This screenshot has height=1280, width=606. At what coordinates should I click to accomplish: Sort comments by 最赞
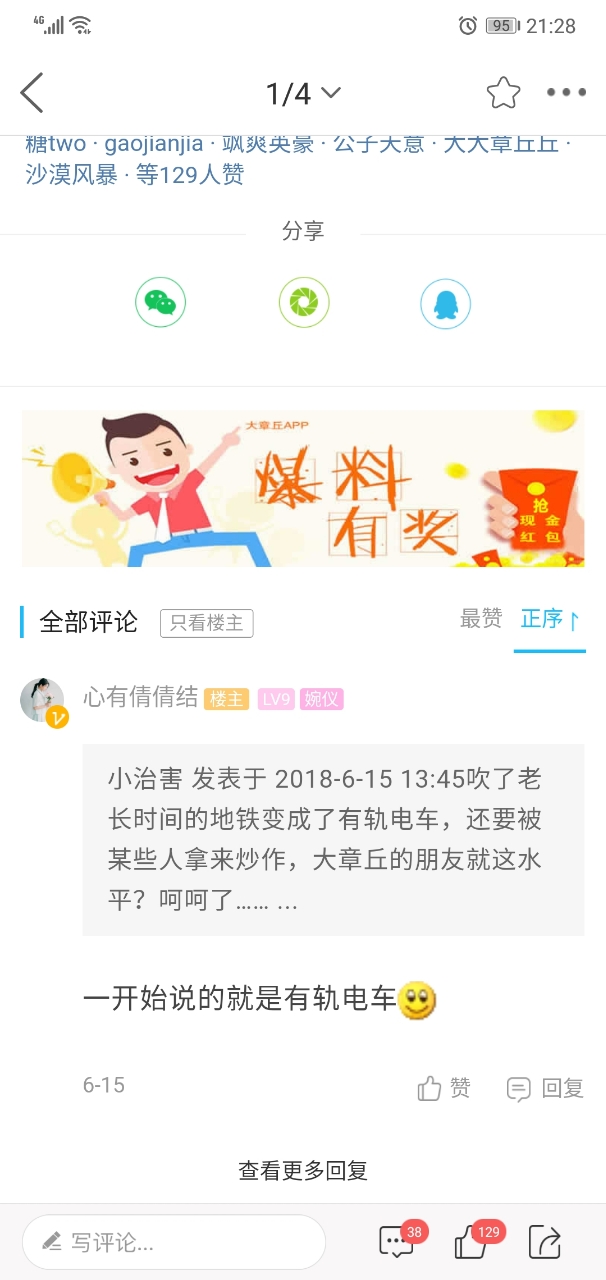[x=481, y=619]
